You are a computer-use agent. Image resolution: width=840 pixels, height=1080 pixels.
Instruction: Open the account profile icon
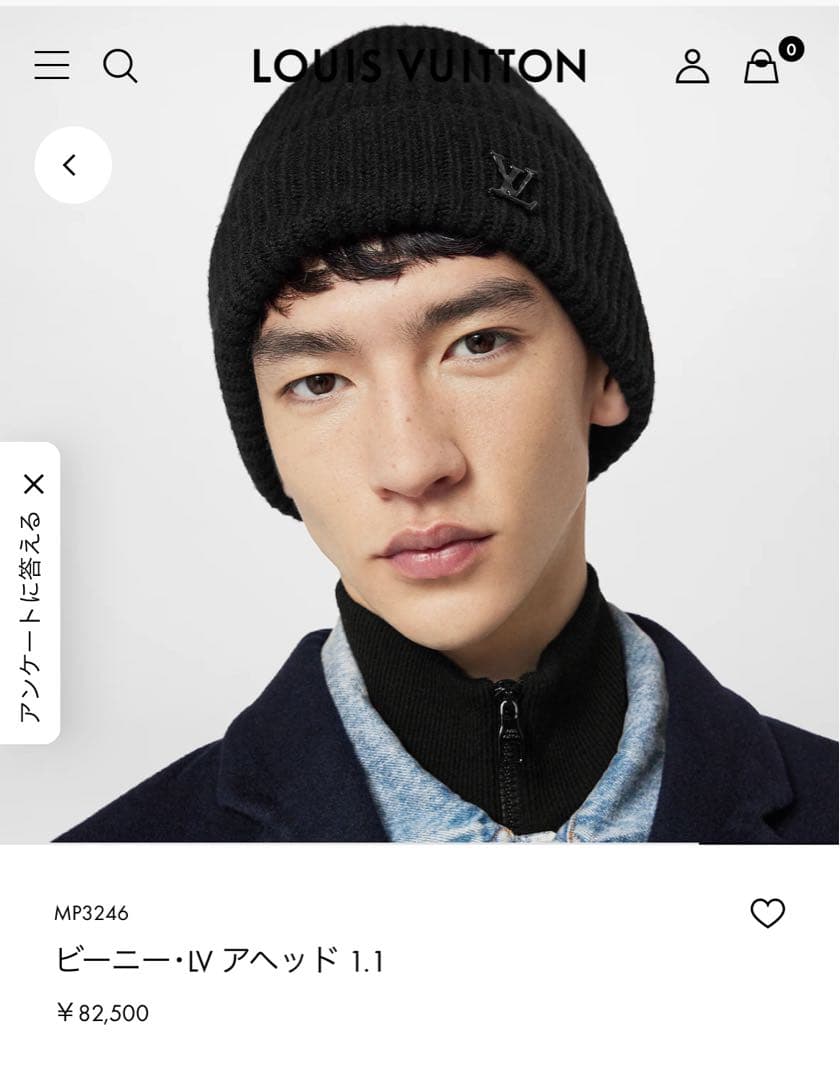click(692, 66)
